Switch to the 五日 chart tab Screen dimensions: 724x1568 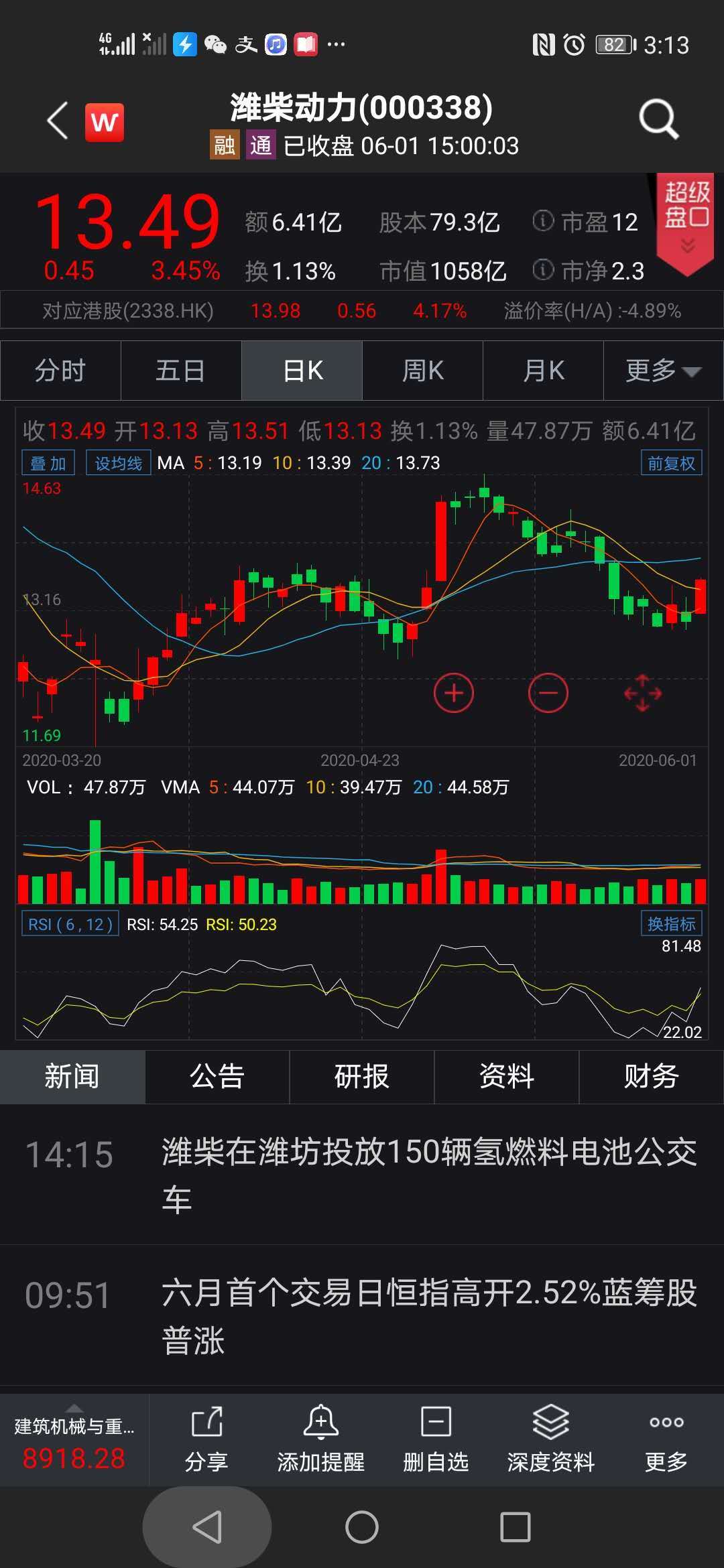181,370
